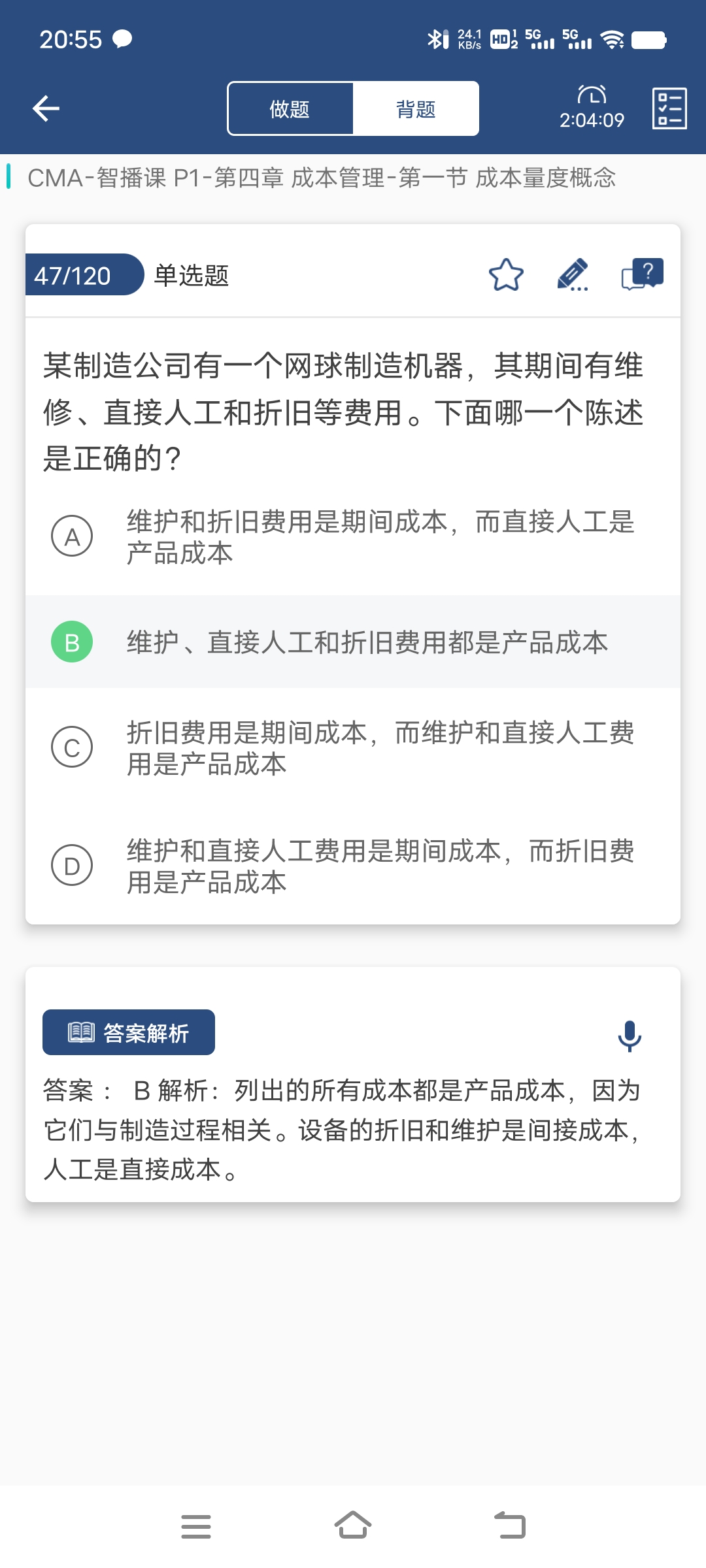Image resolution: width=706 pixels, height=1568 pixels.
Task: Ask a question via the help bubble
Action: [x=643, y=274]
